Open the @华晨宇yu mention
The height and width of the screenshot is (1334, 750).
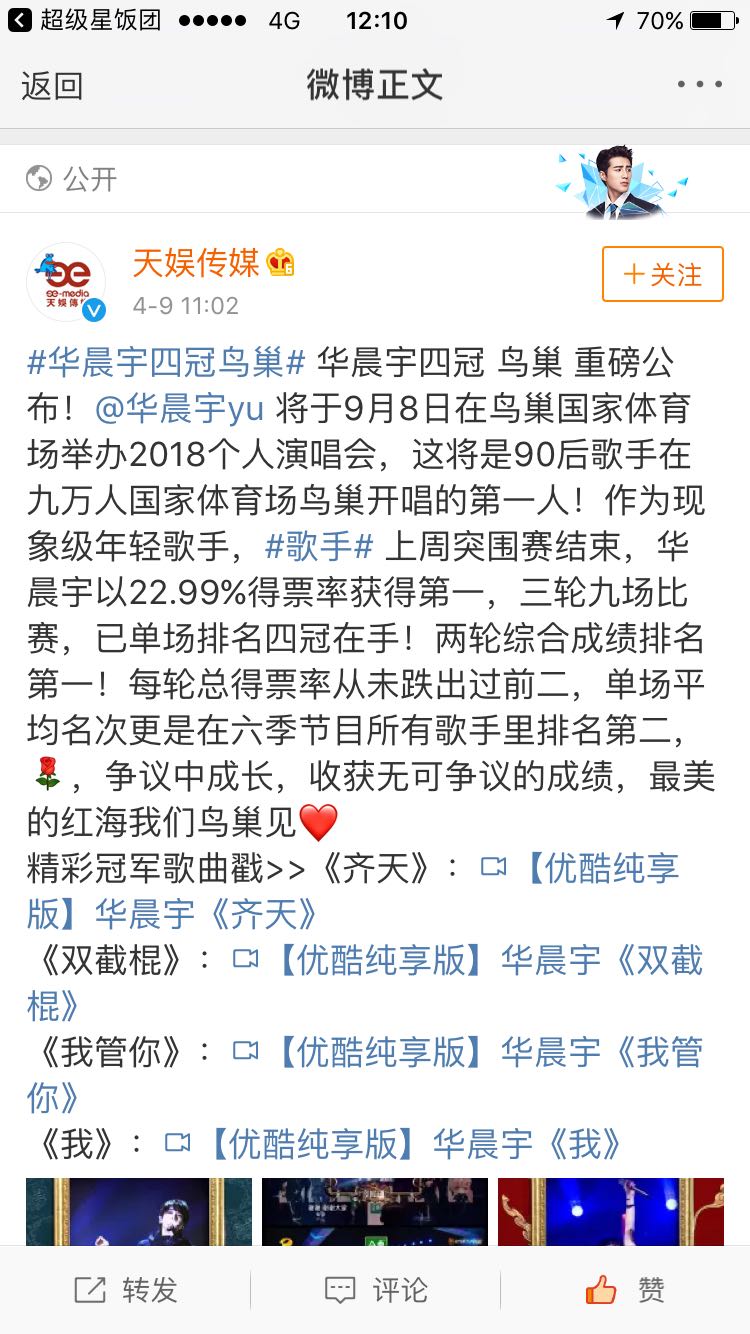coord(180,408)
